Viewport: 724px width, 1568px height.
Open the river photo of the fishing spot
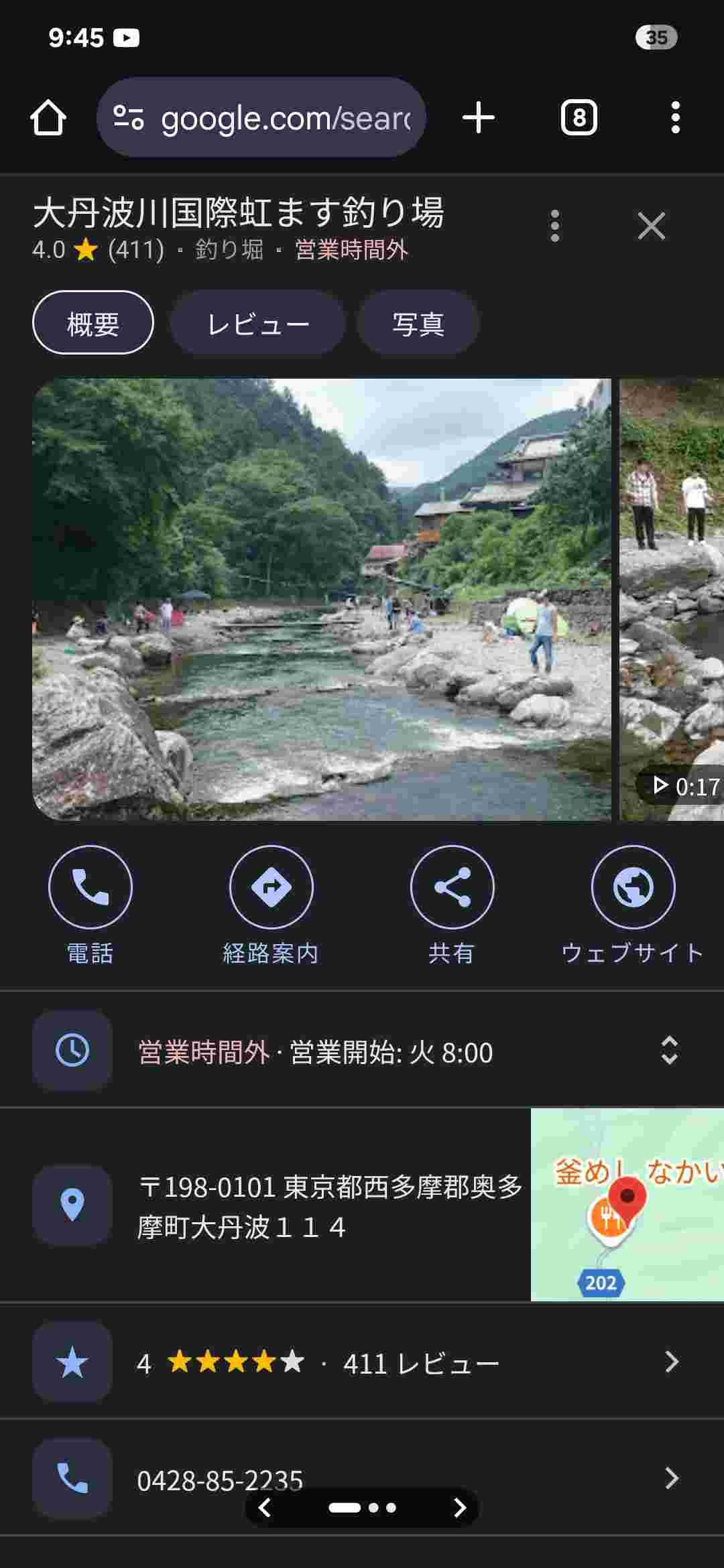coord(322,599)
